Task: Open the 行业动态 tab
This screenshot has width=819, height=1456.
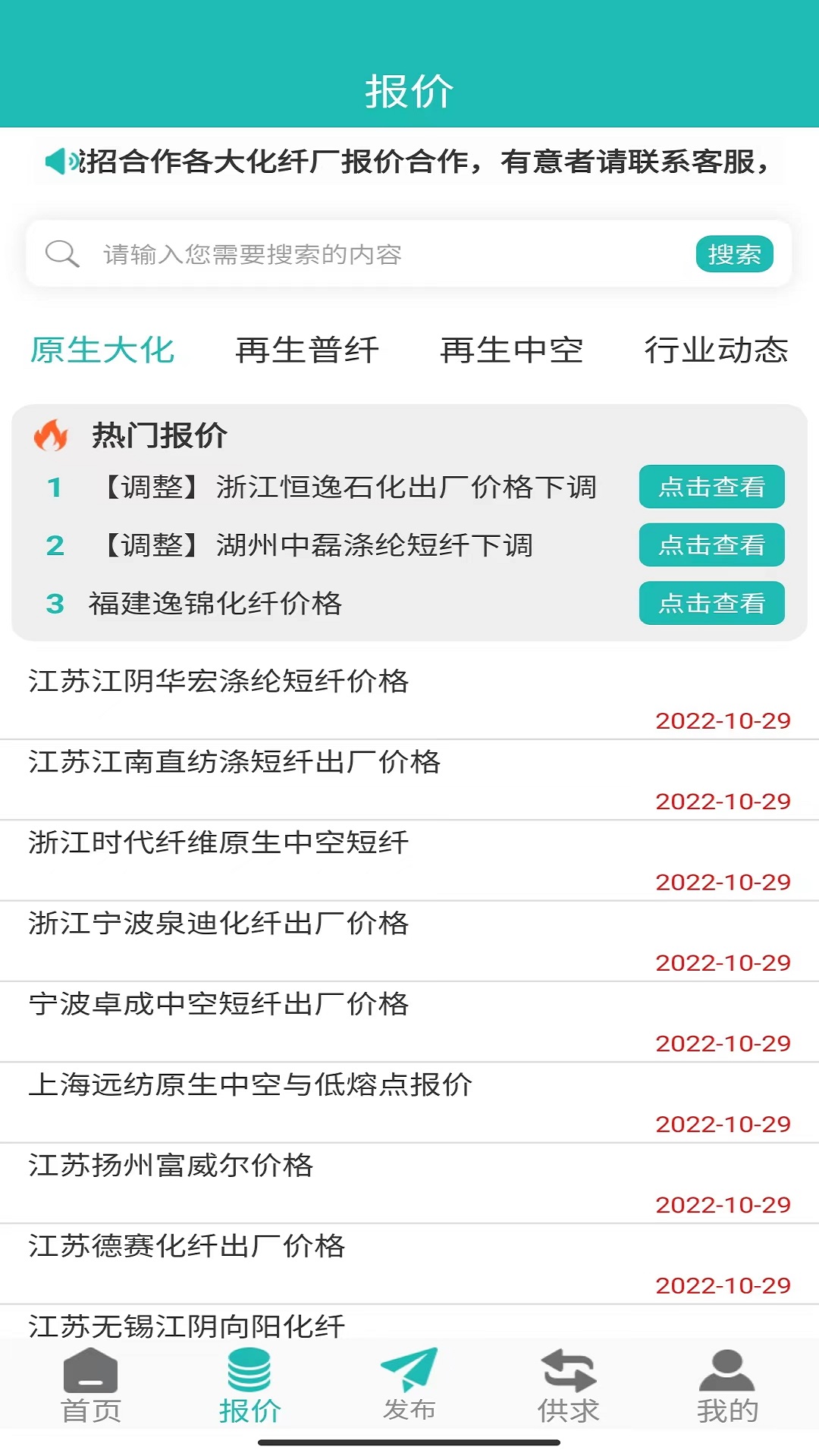Action: click(x=717, y=350)
